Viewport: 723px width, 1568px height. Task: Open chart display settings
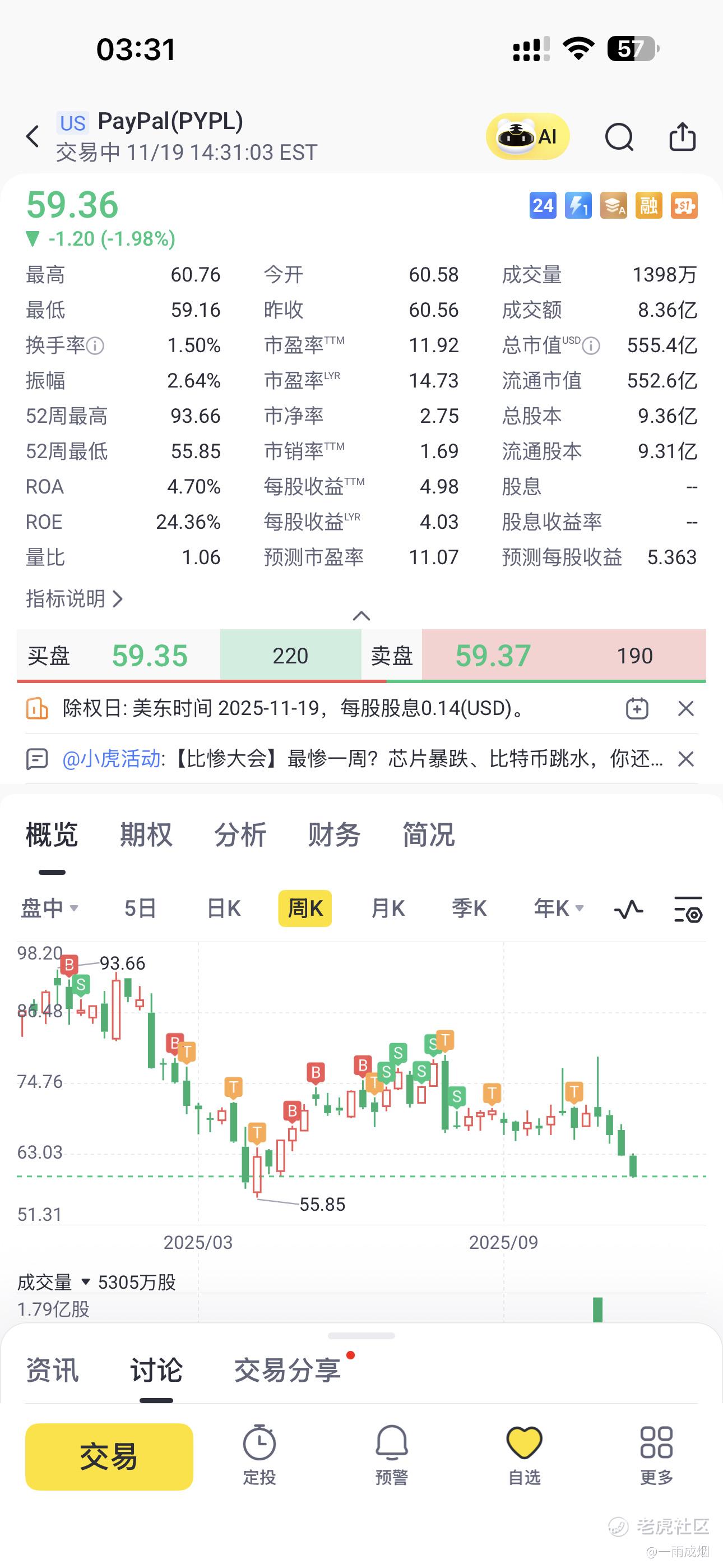[x=688, y=909]
